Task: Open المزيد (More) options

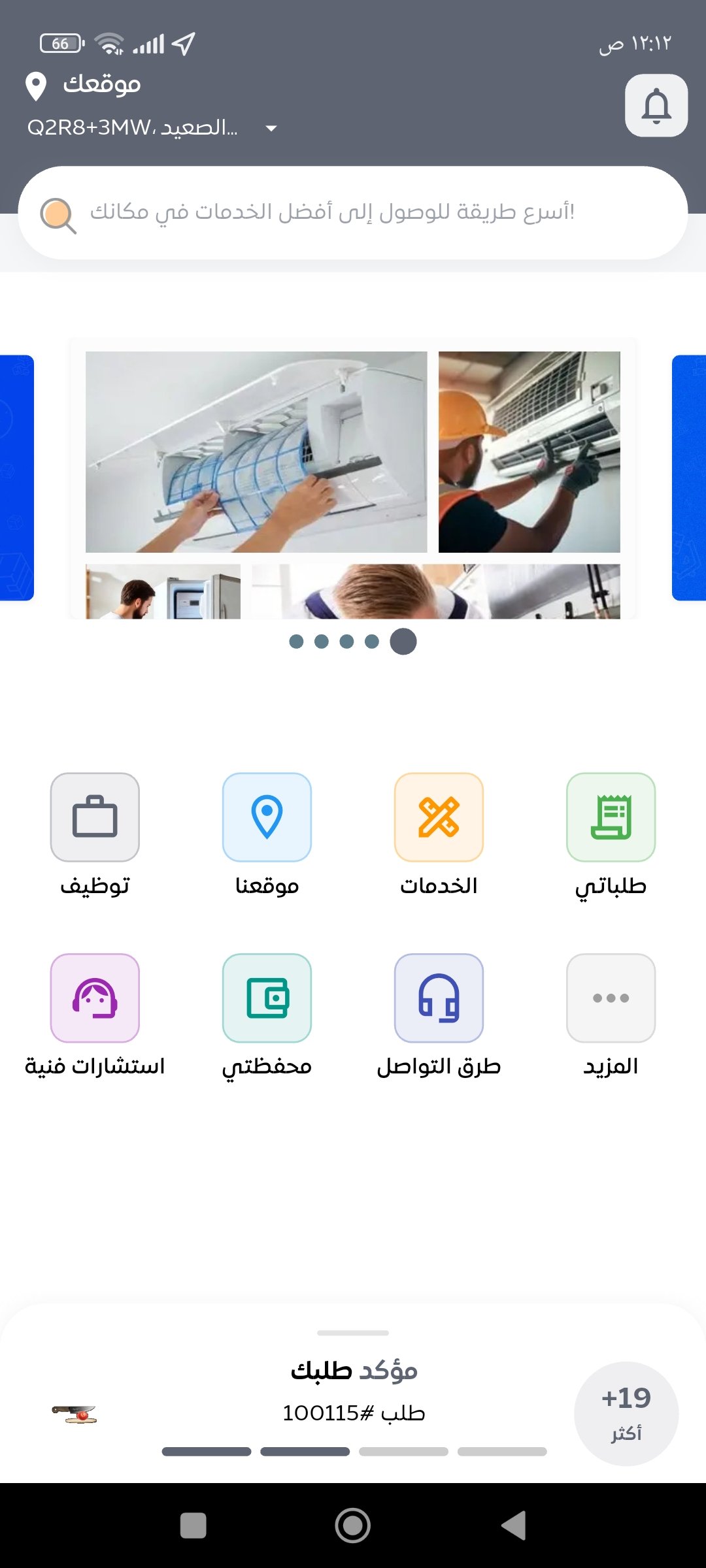Action: tap(611, 998)
